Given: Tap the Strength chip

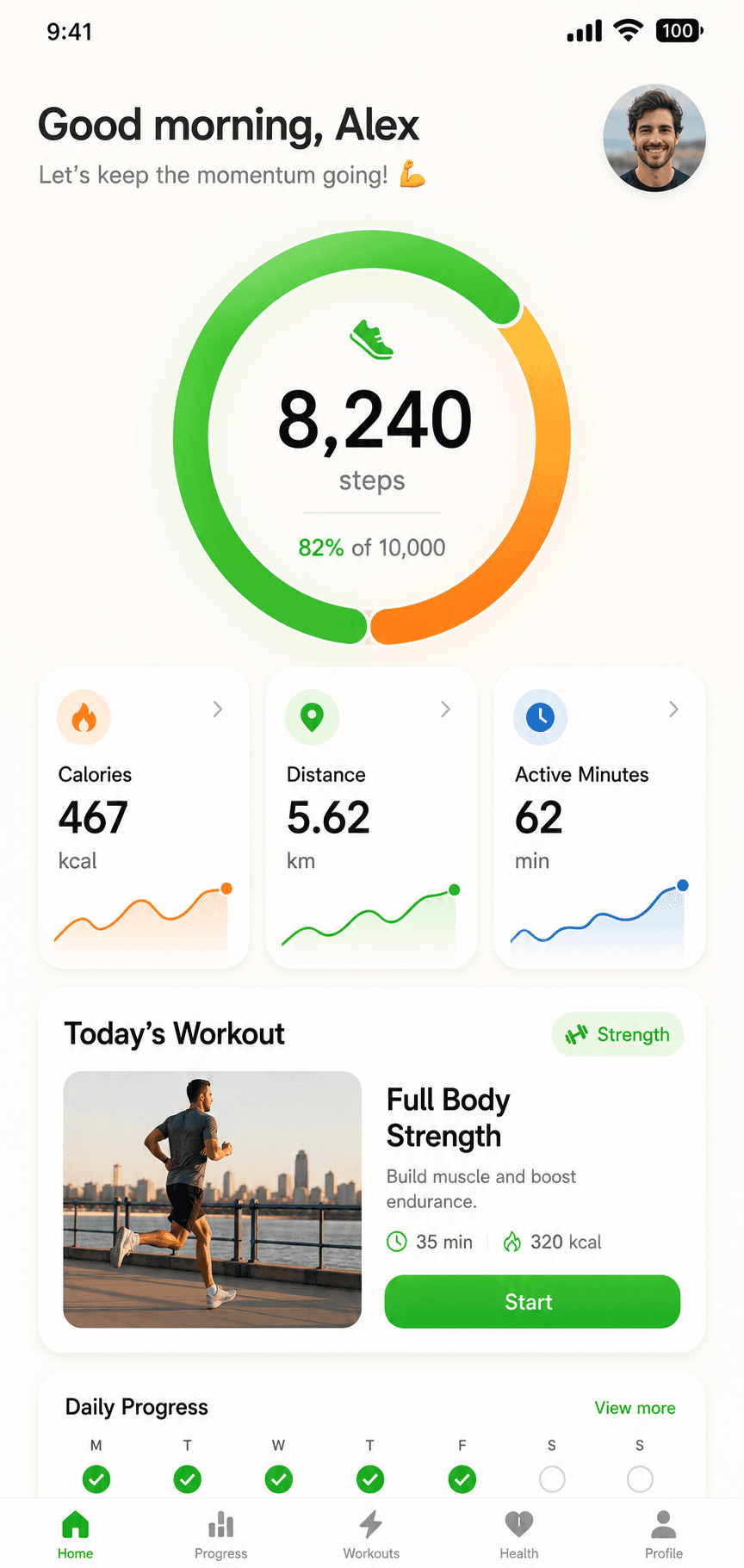Looking at the screenshot, I should pos(617,1034).
